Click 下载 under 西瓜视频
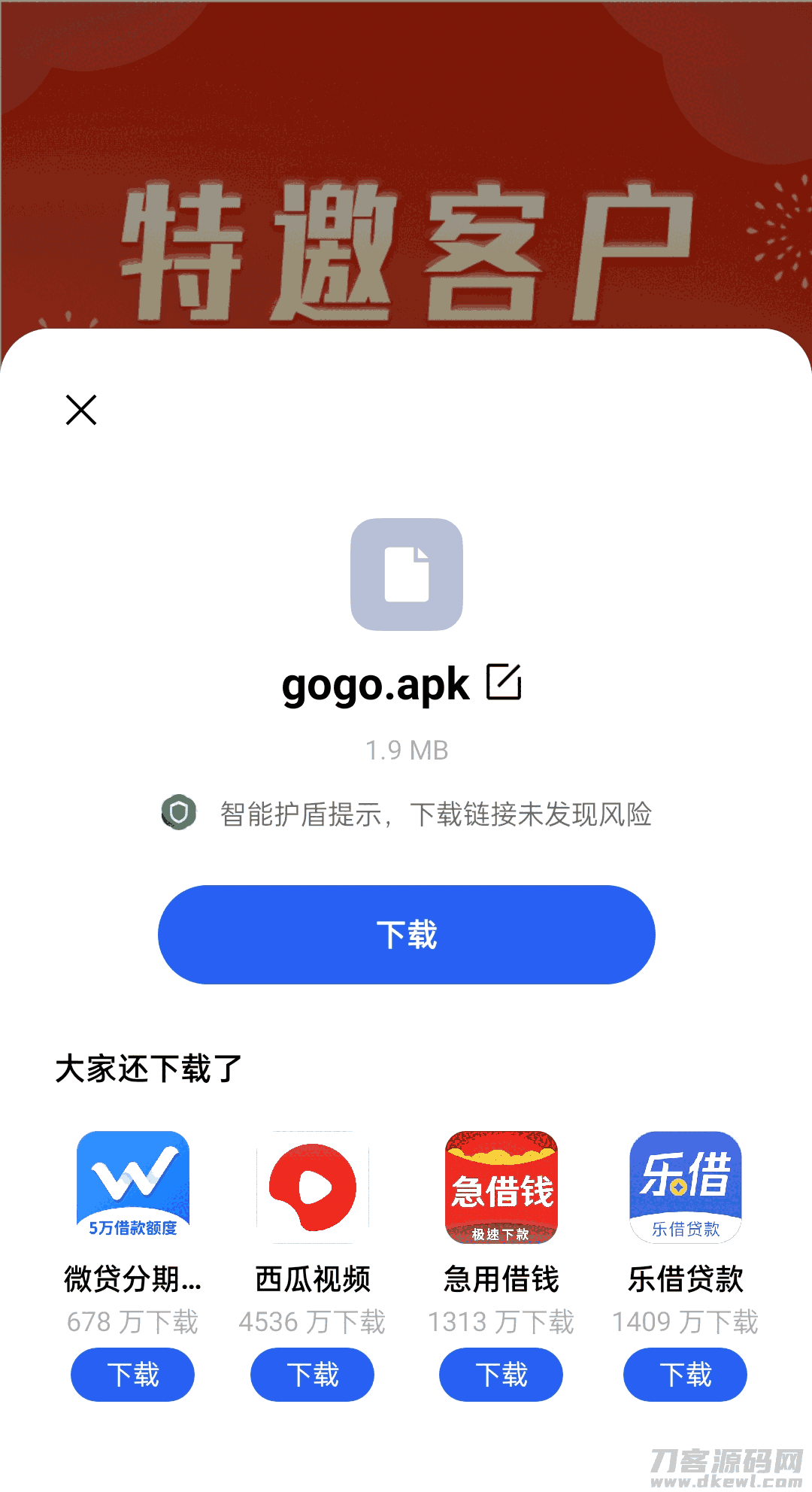 pyautogui.click(x=312, y=1375)
